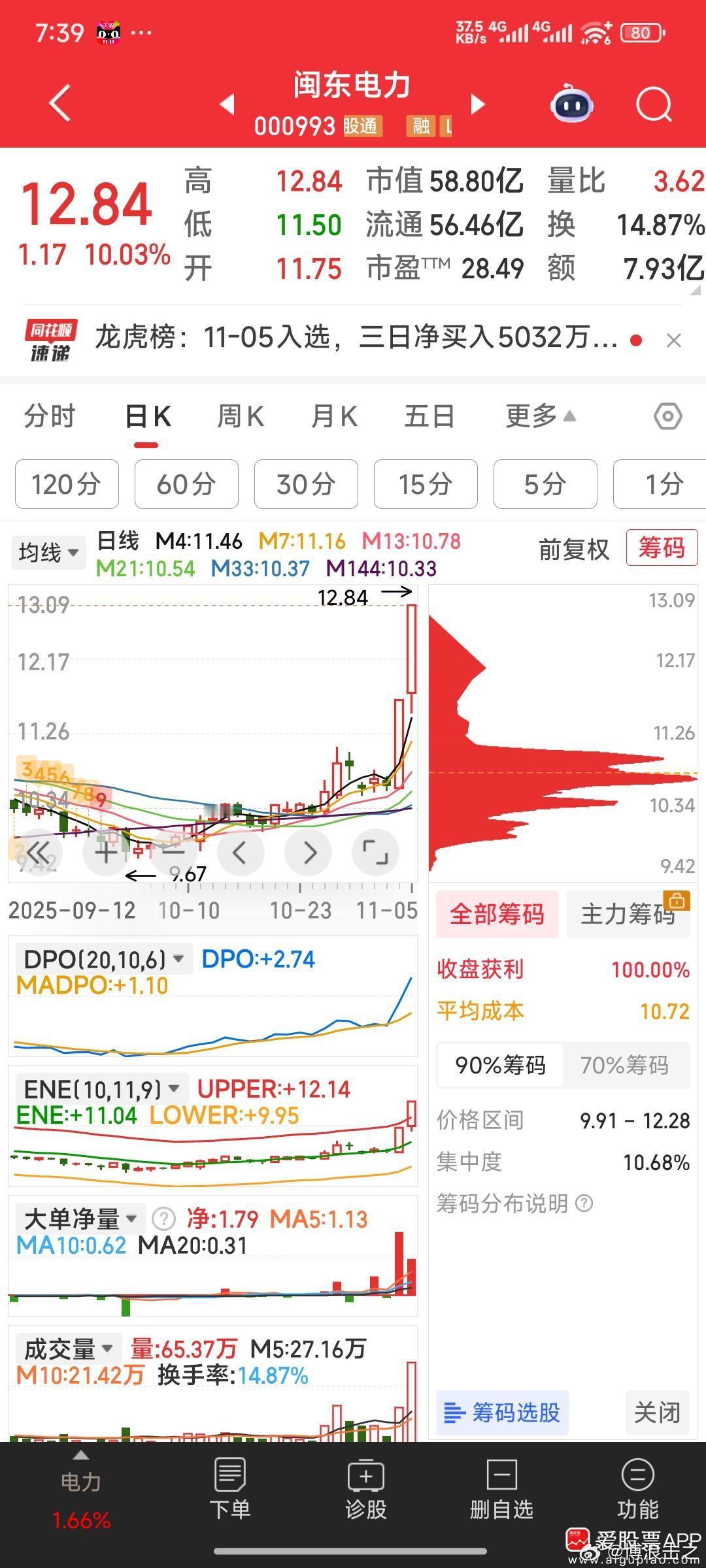Image resolution: width=706 pixels, height=1568 pixels.
Task: Expand the chart to fullscreen
Action: click(x=375, y=853)
